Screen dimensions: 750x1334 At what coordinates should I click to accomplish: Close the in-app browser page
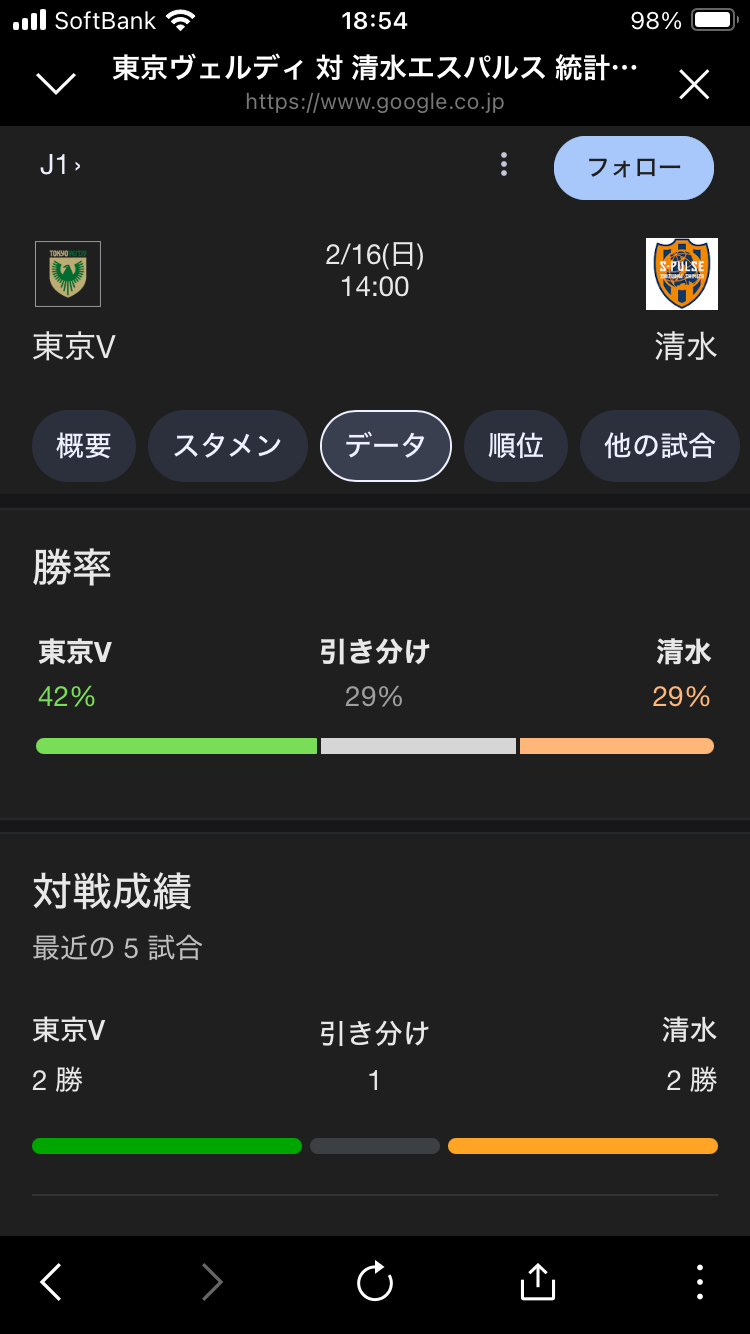coord(693,85)
